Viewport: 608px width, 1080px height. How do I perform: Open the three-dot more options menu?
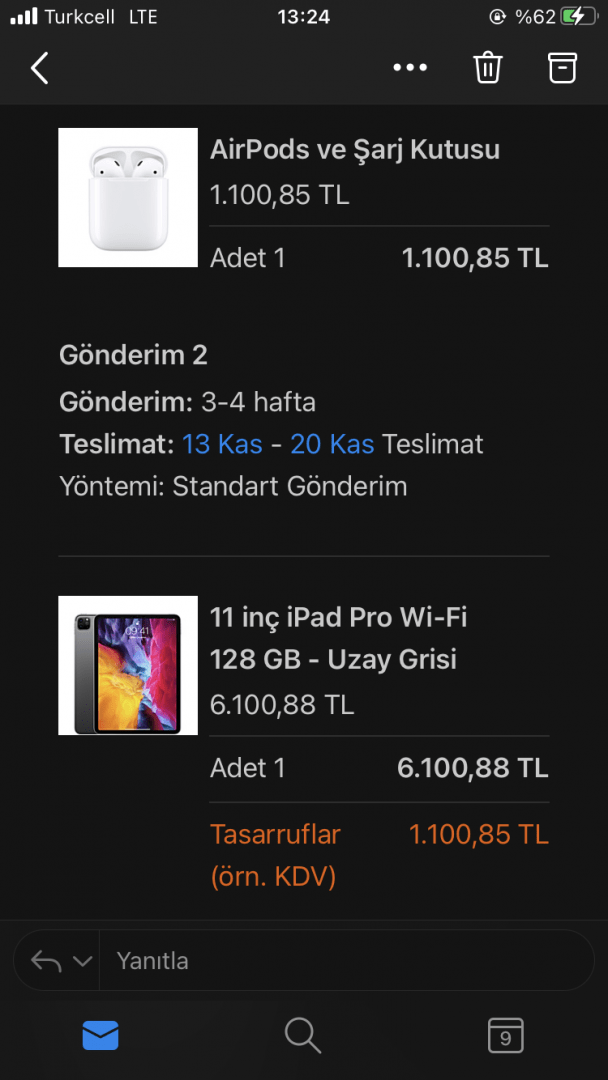click(x=410, y=68)
